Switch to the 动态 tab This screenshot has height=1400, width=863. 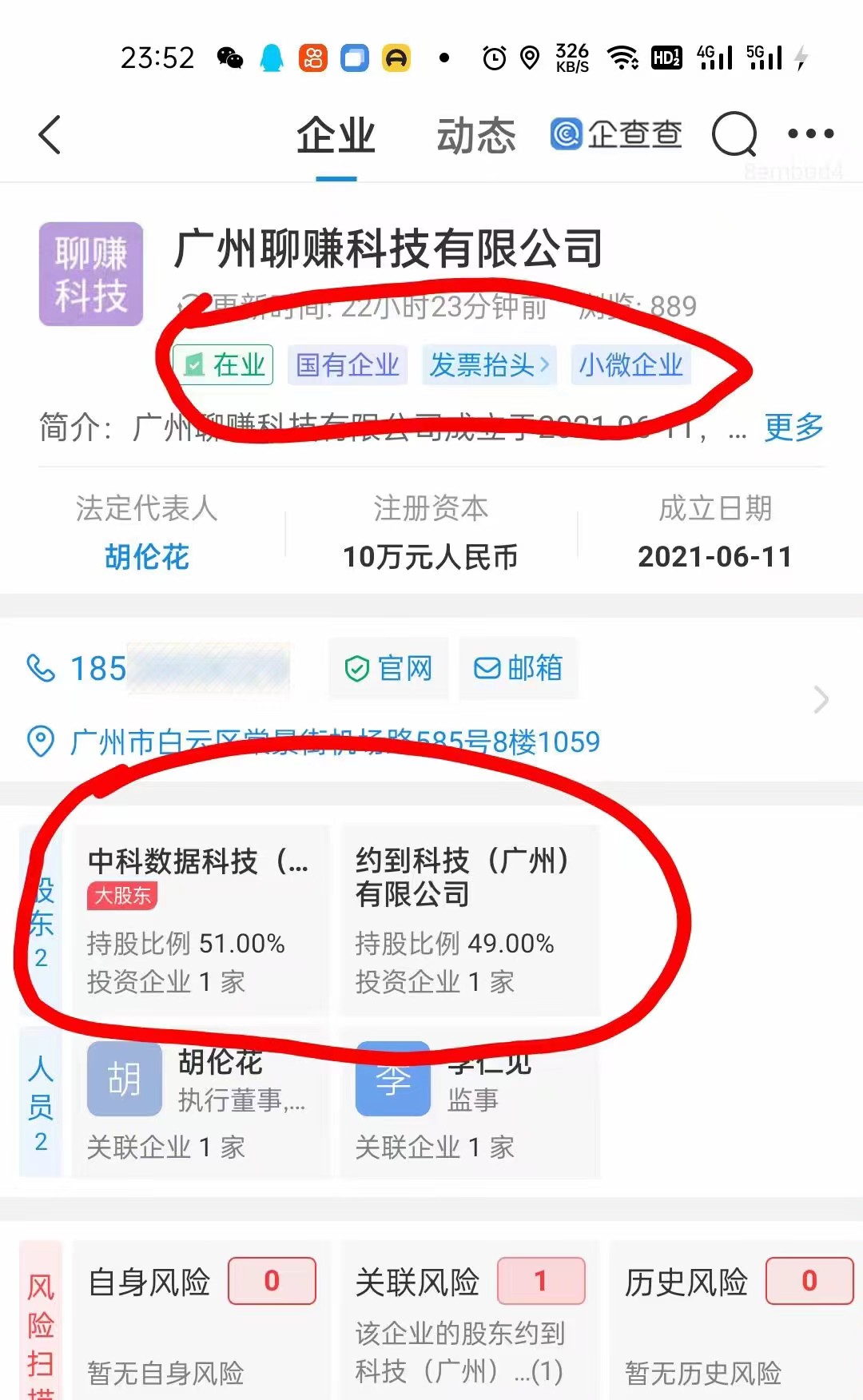[475, 135]
